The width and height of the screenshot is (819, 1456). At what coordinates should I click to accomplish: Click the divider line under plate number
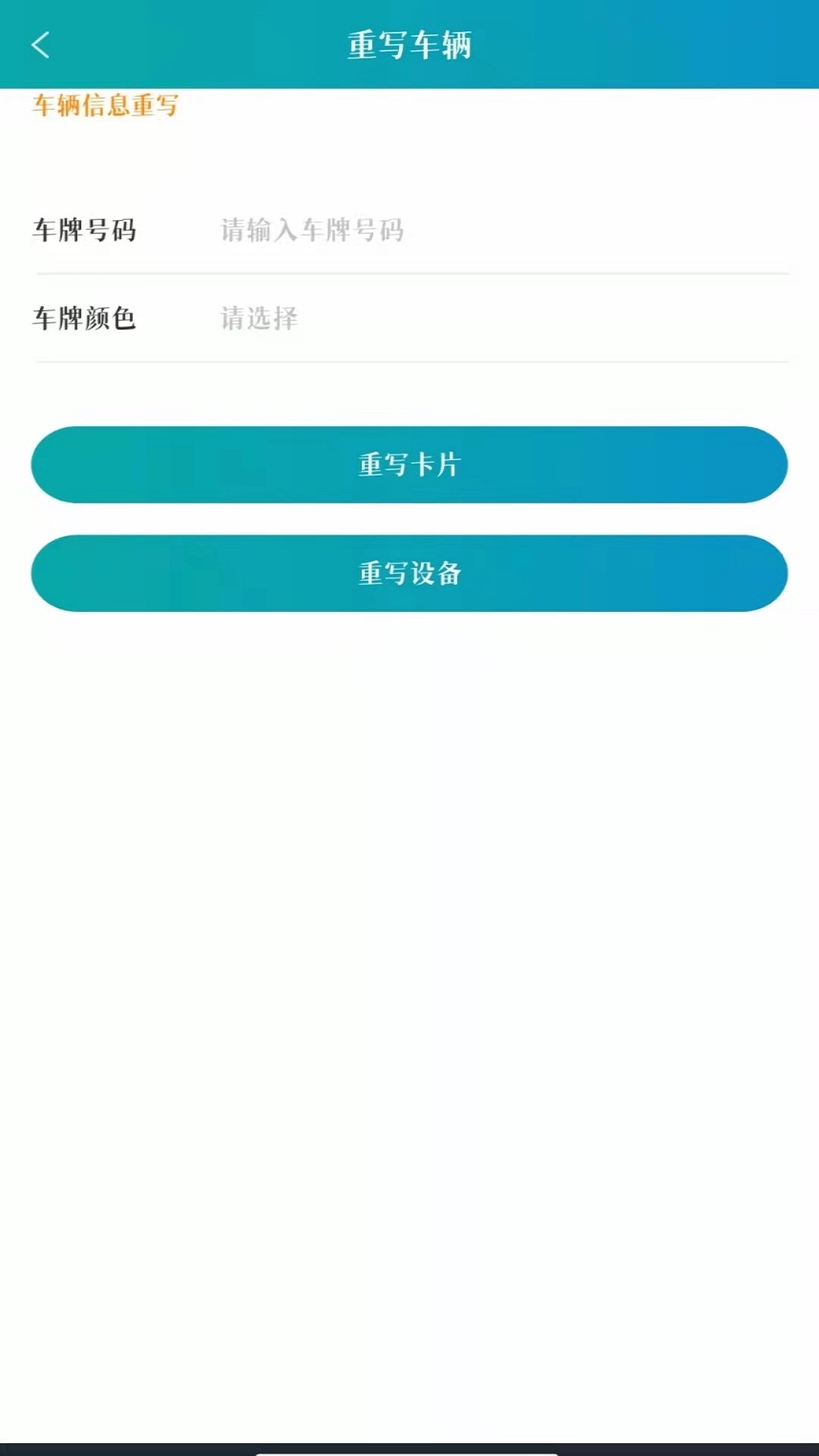(409, 269)
